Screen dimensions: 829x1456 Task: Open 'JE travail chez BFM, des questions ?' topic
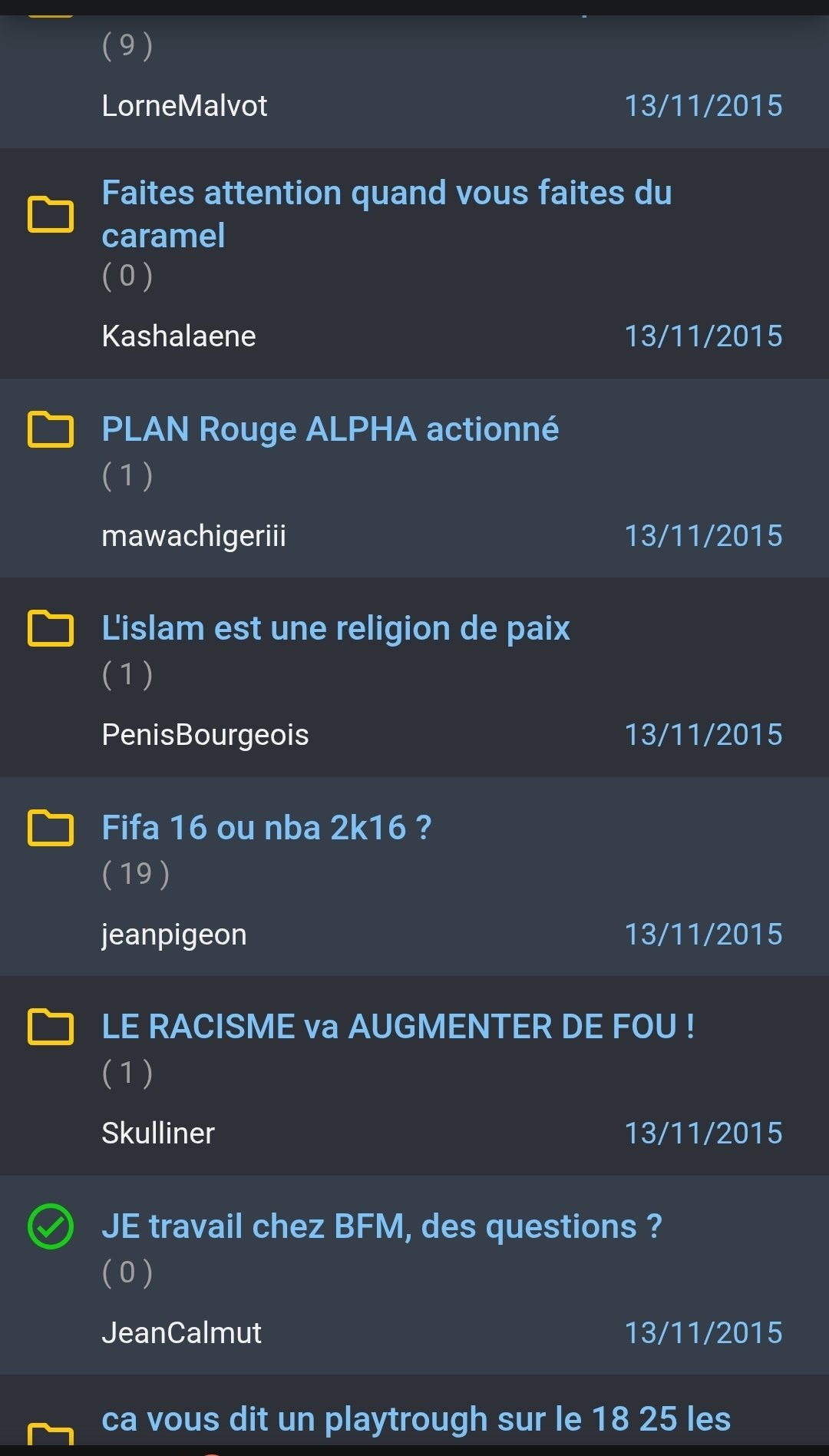pos(381,1226)
